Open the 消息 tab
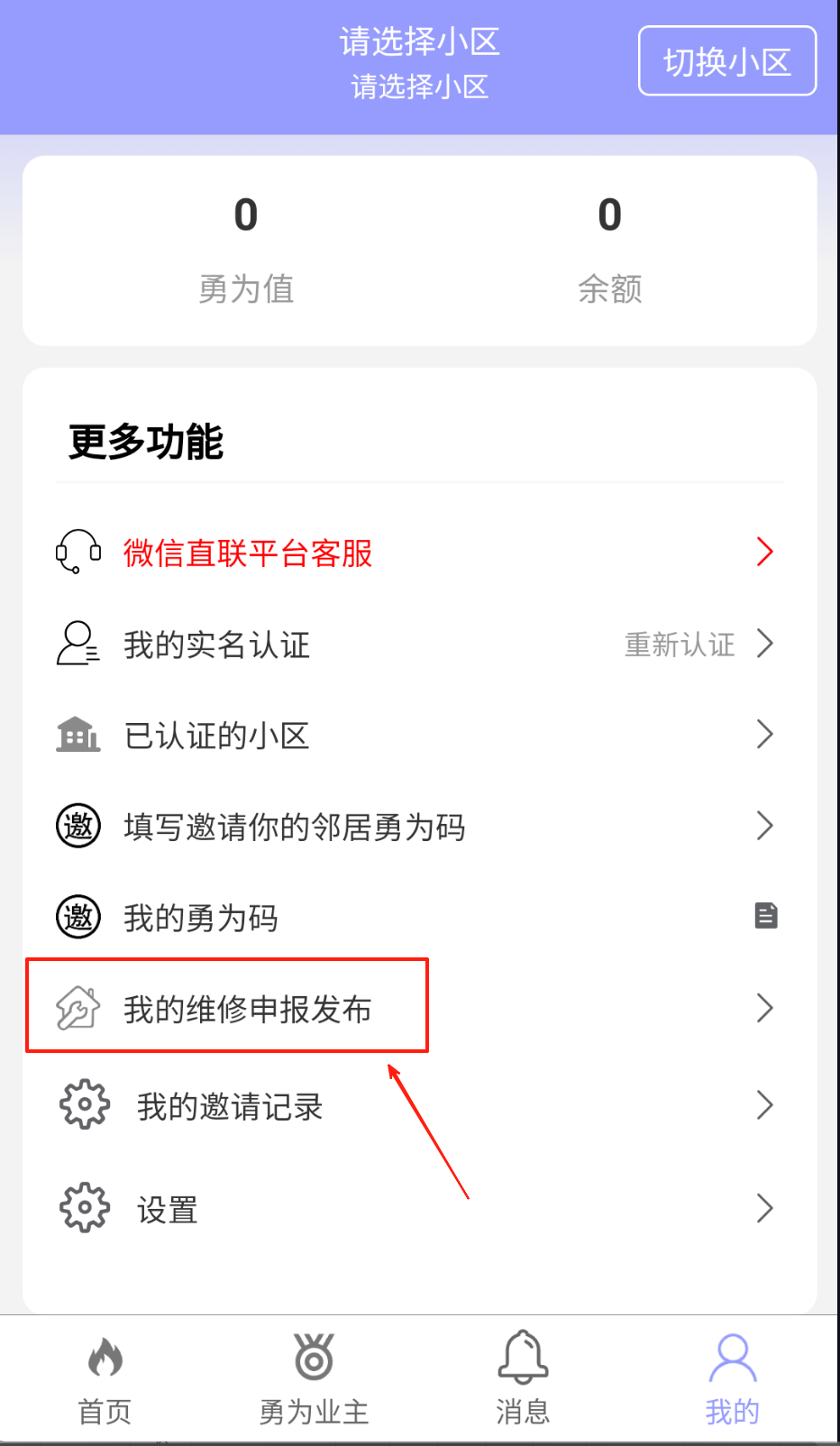 [x=523, y=1380]
